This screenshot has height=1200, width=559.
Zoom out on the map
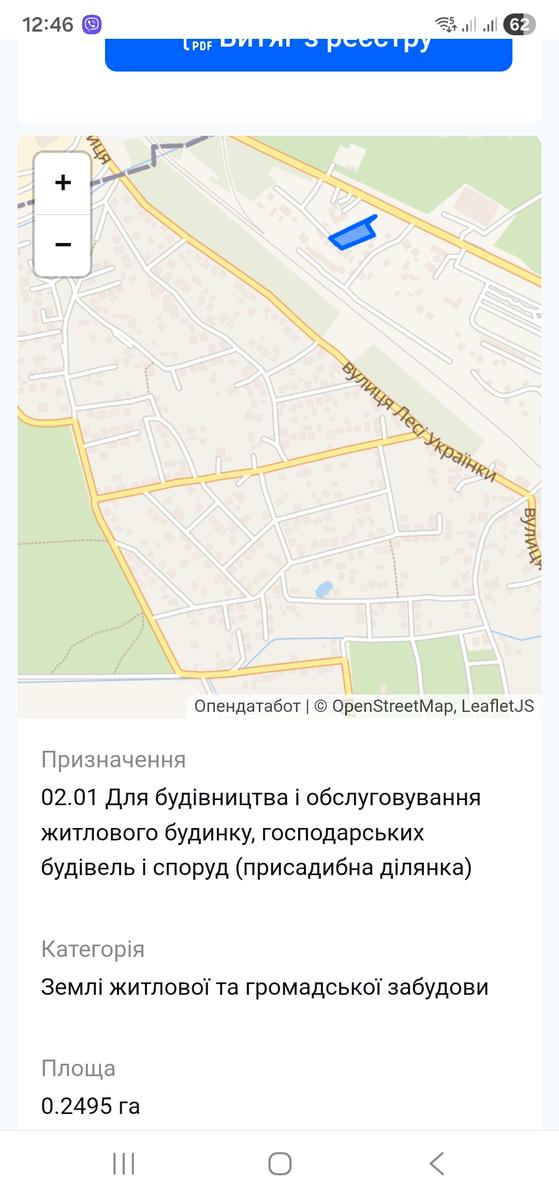63,245
